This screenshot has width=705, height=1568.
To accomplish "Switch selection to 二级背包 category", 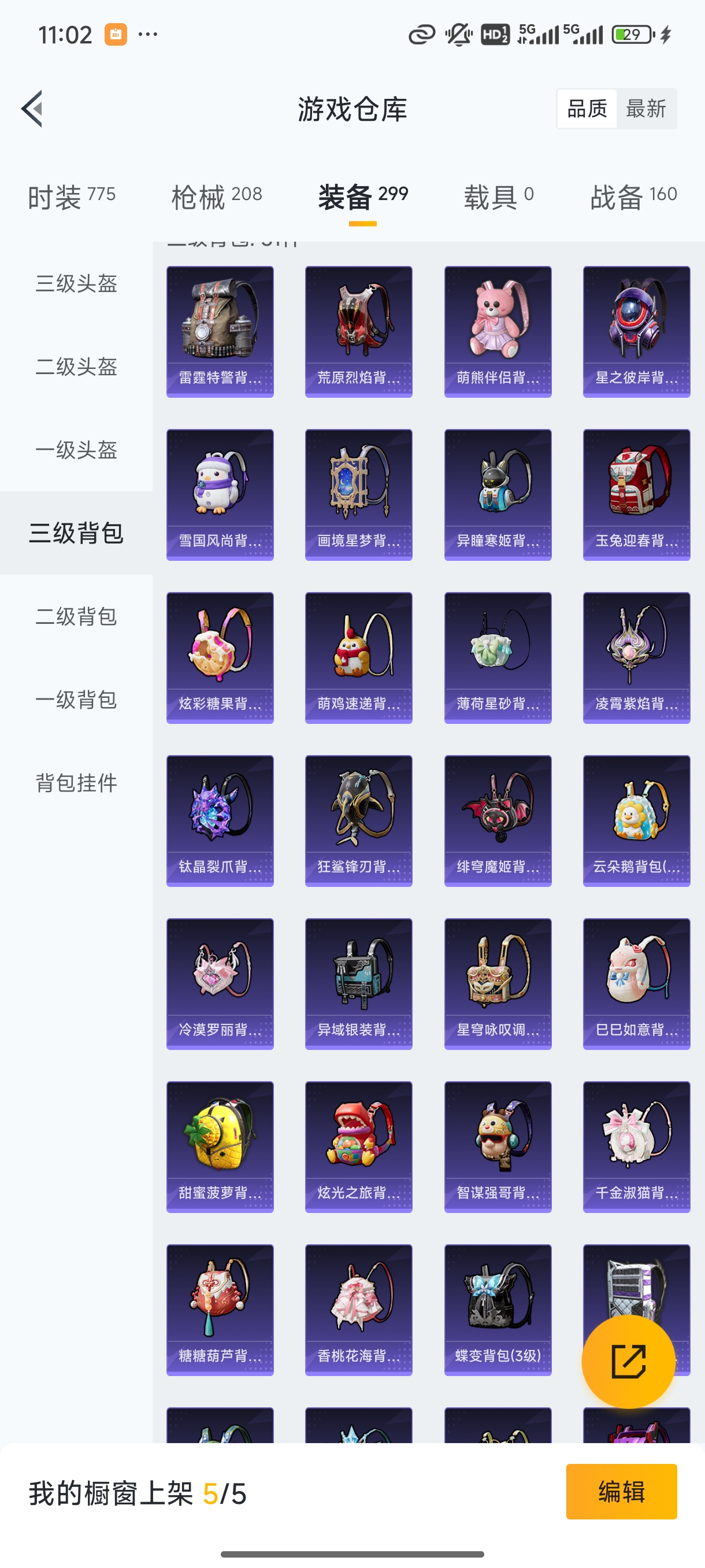I will point(76,616).
